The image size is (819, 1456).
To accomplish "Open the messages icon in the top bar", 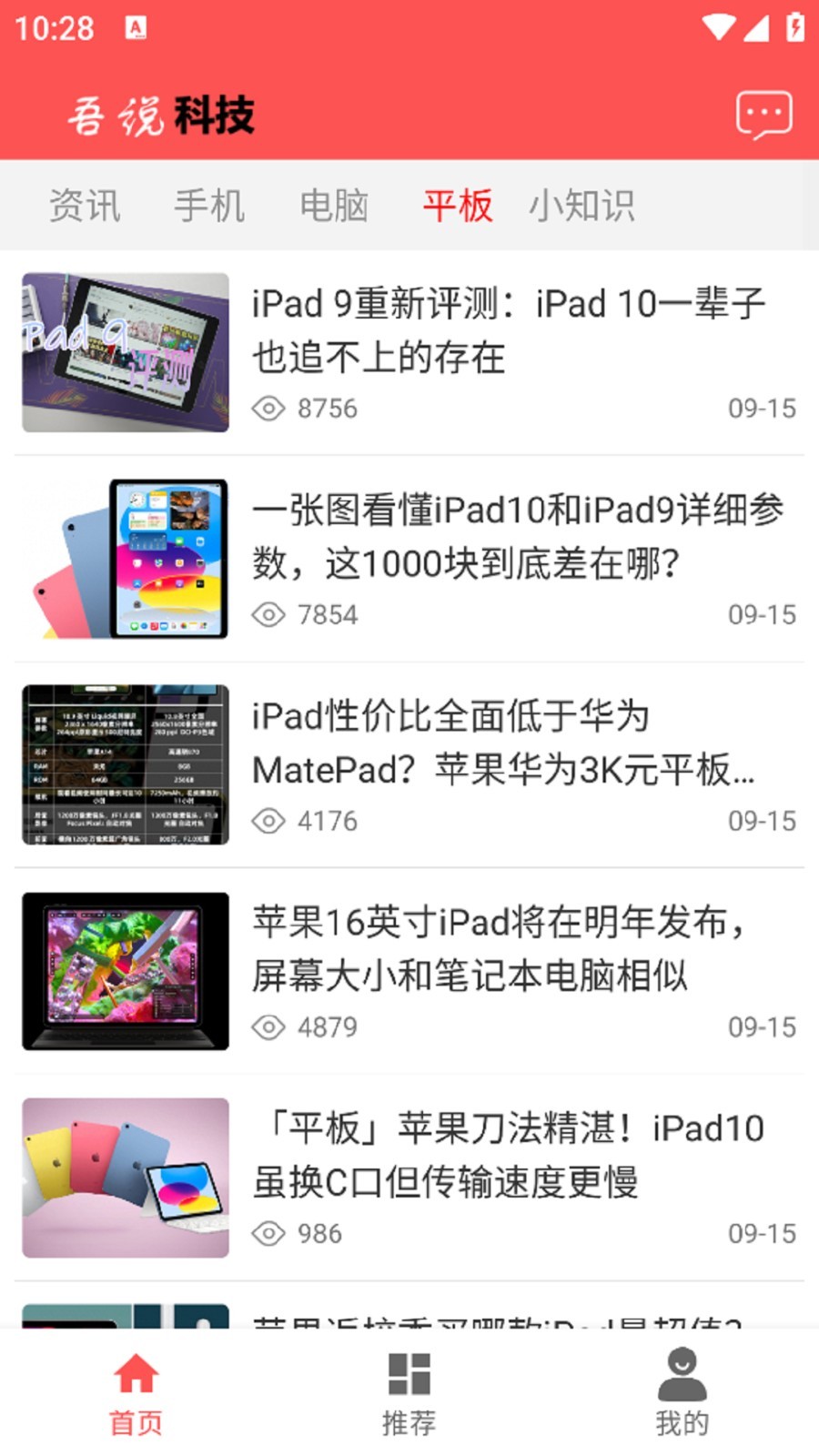I will (x=763, y=112).
